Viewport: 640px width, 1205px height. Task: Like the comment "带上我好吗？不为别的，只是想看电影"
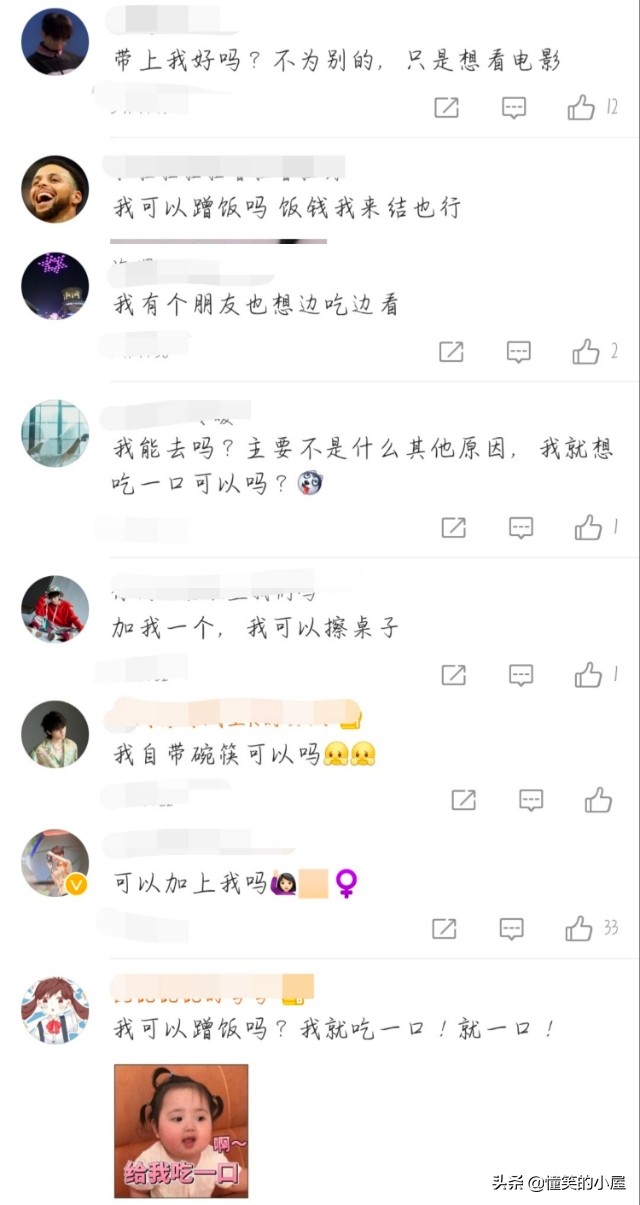(x=582, y=108)
